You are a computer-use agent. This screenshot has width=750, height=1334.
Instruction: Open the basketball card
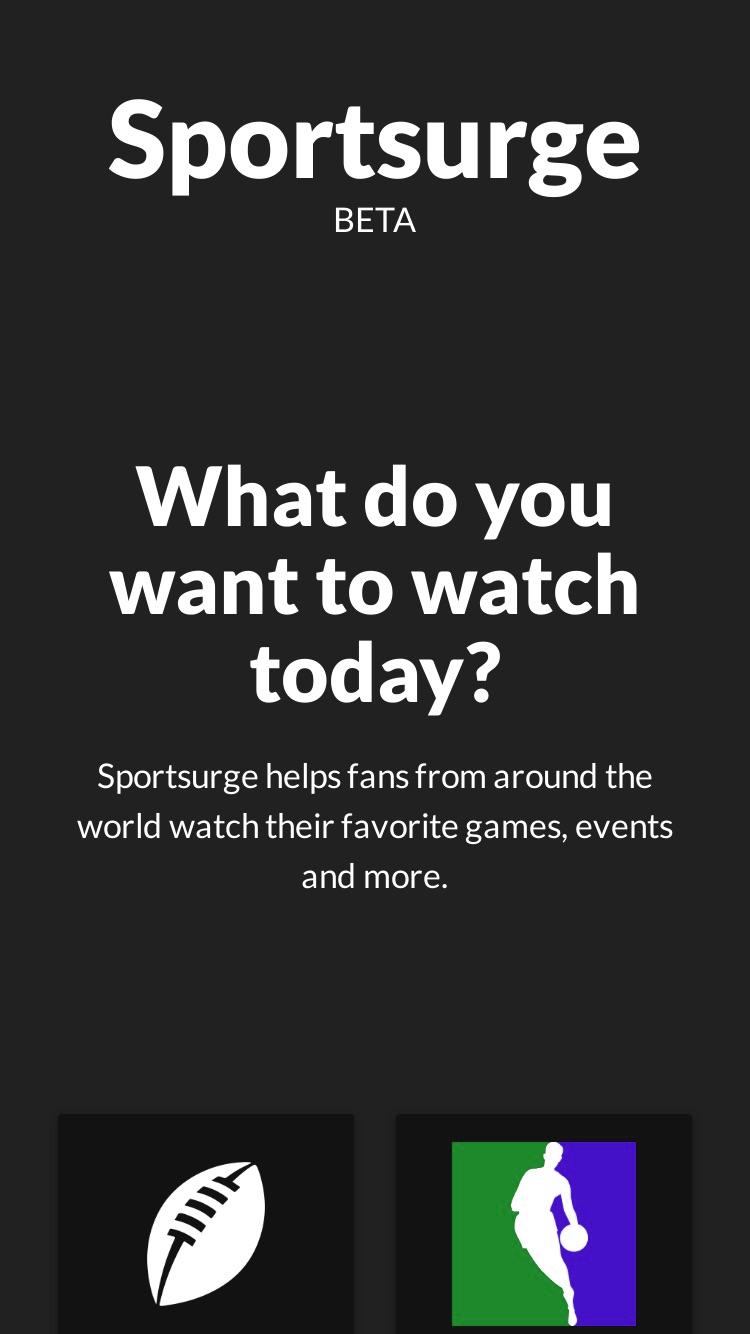(x=544, y=1225)
